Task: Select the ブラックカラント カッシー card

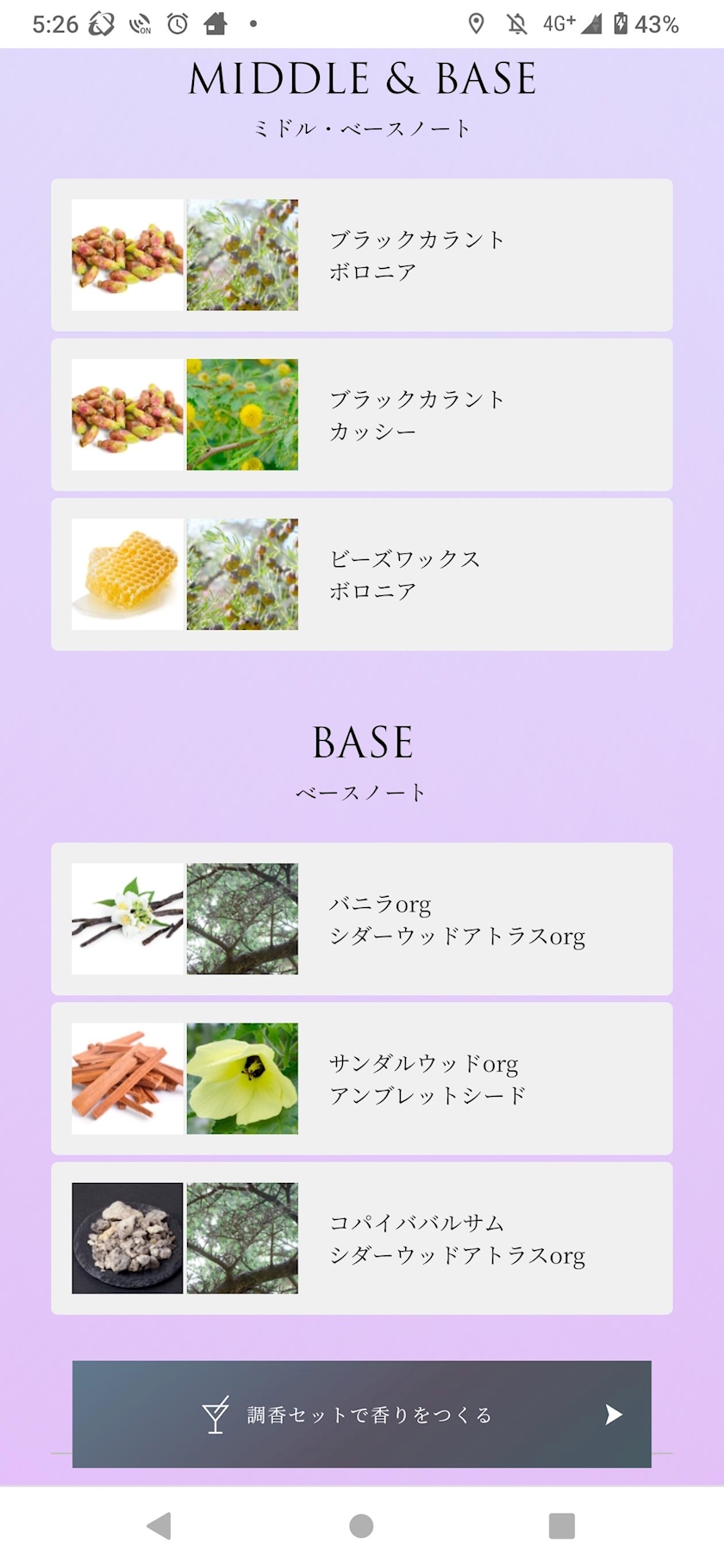Action: [x=362, y=414]
